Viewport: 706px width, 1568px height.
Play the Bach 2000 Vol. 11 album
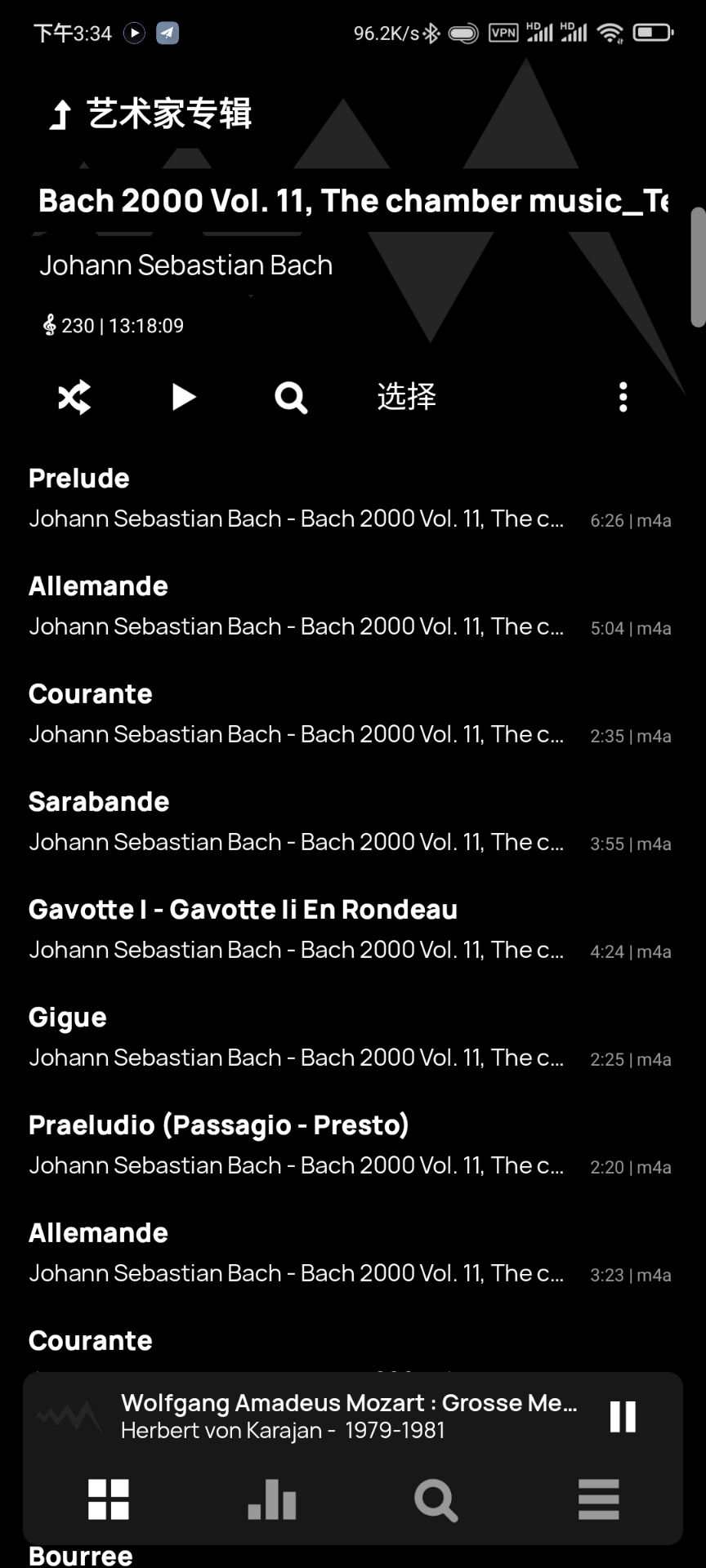[183, 398]
